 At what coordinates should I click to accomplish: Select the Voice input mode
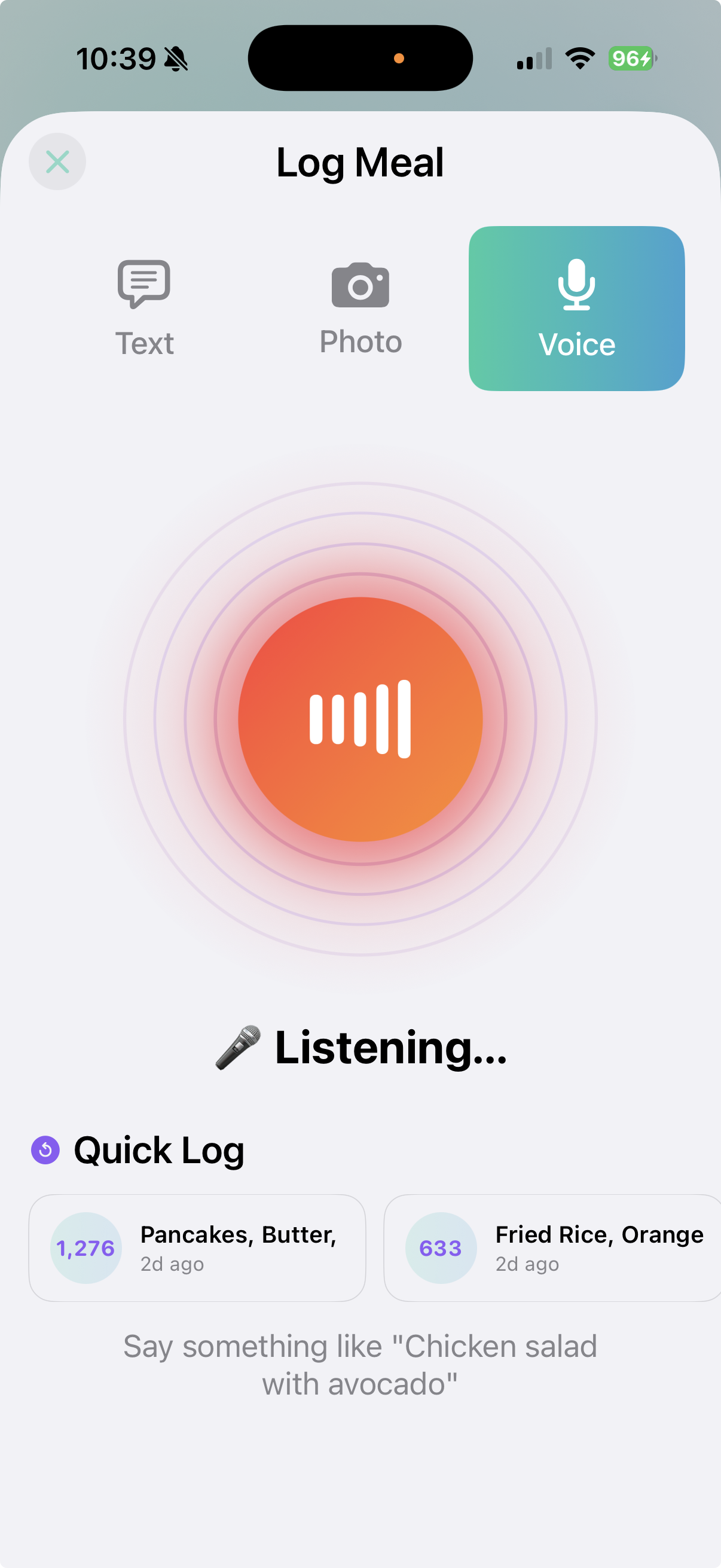pyautogui.click(x=576, y=309)
